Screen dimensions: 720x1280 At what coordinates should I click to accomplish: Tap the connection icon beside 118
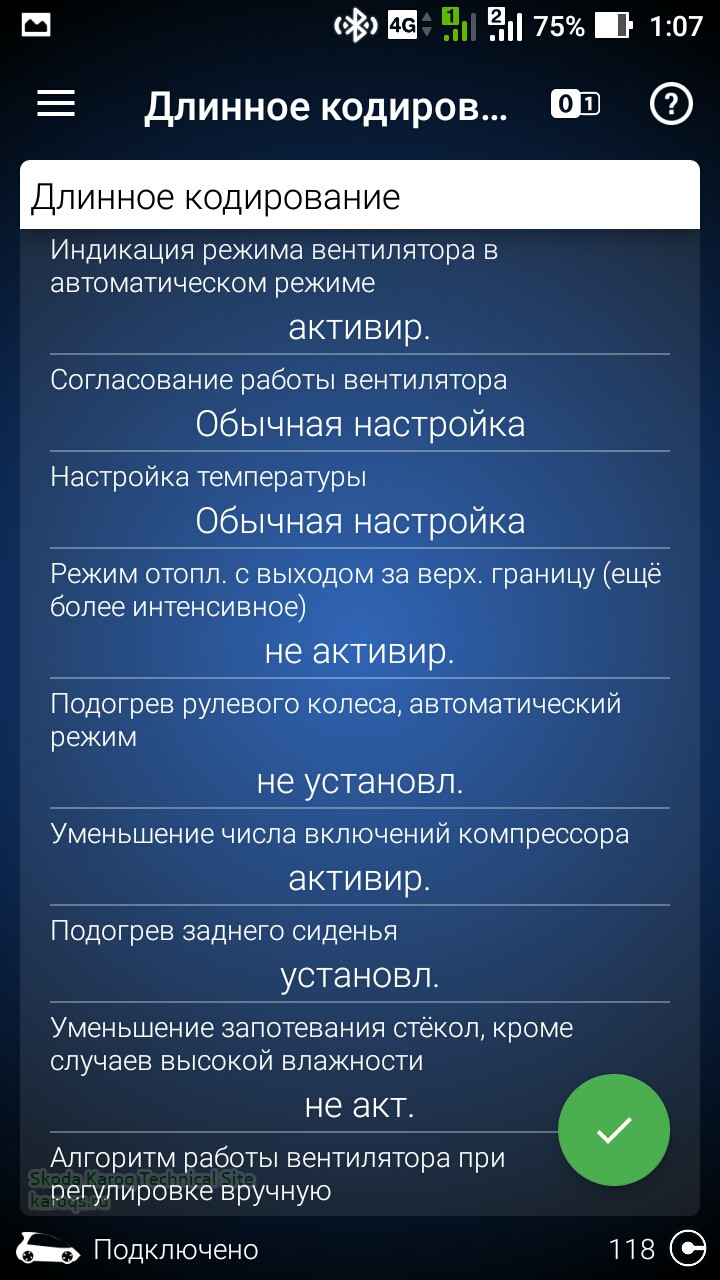tap(688, 1249)
